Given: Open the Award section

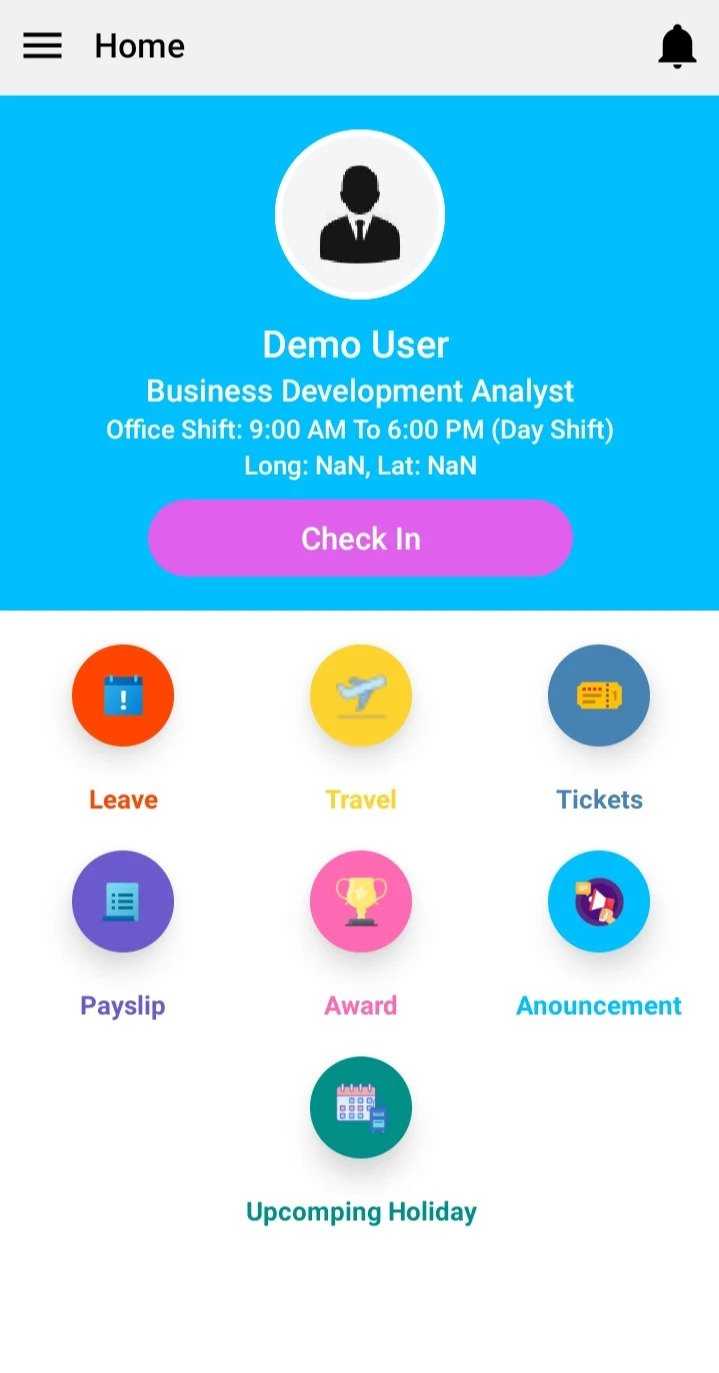Looking at the screenshot, I should (x=360, y=901).
